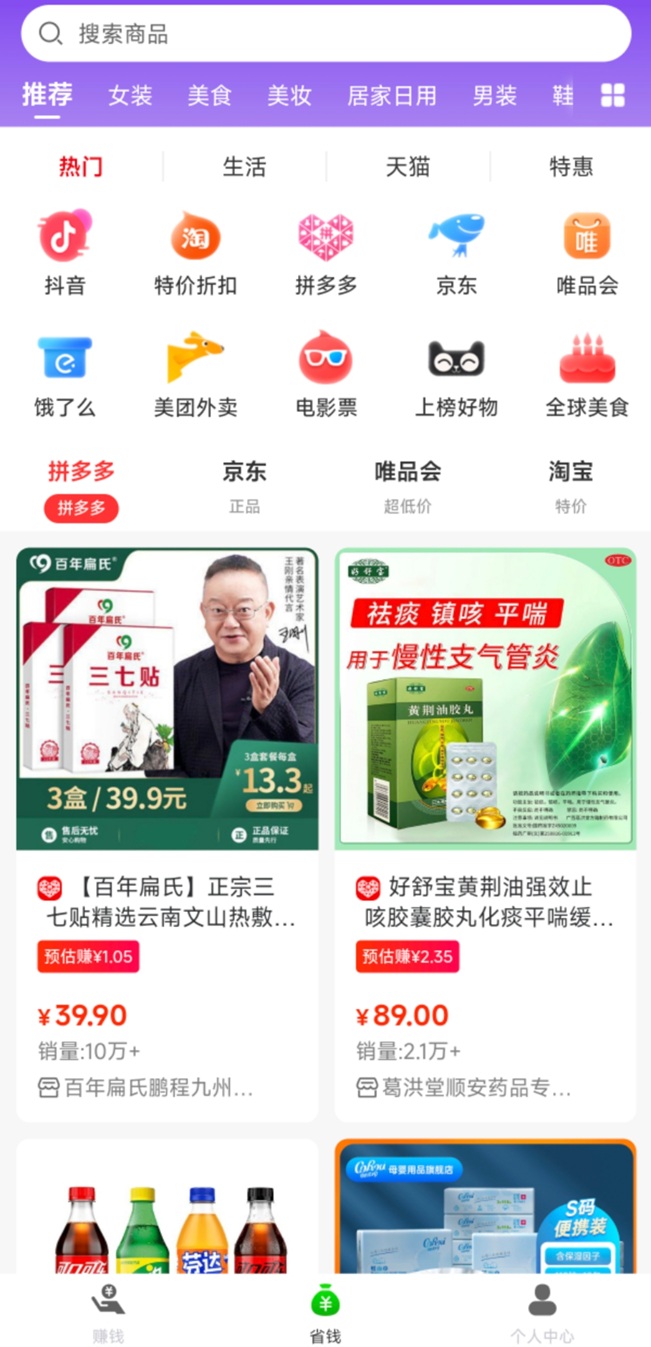View the 好舒宝黄荆油 capsule product card

[485, 835]
